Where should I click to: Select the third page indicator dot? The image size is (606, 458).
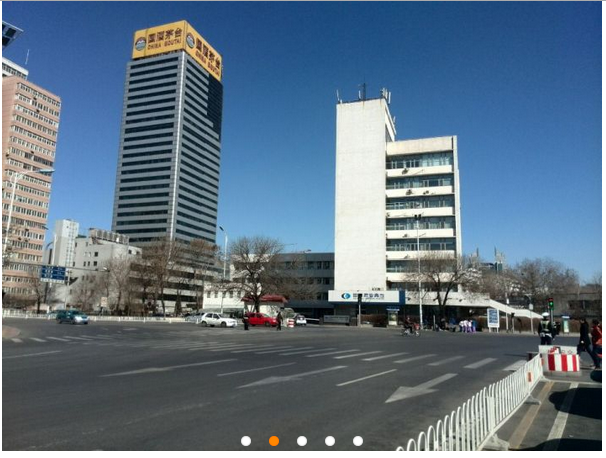pyautogui.click(x=302, y=440)
